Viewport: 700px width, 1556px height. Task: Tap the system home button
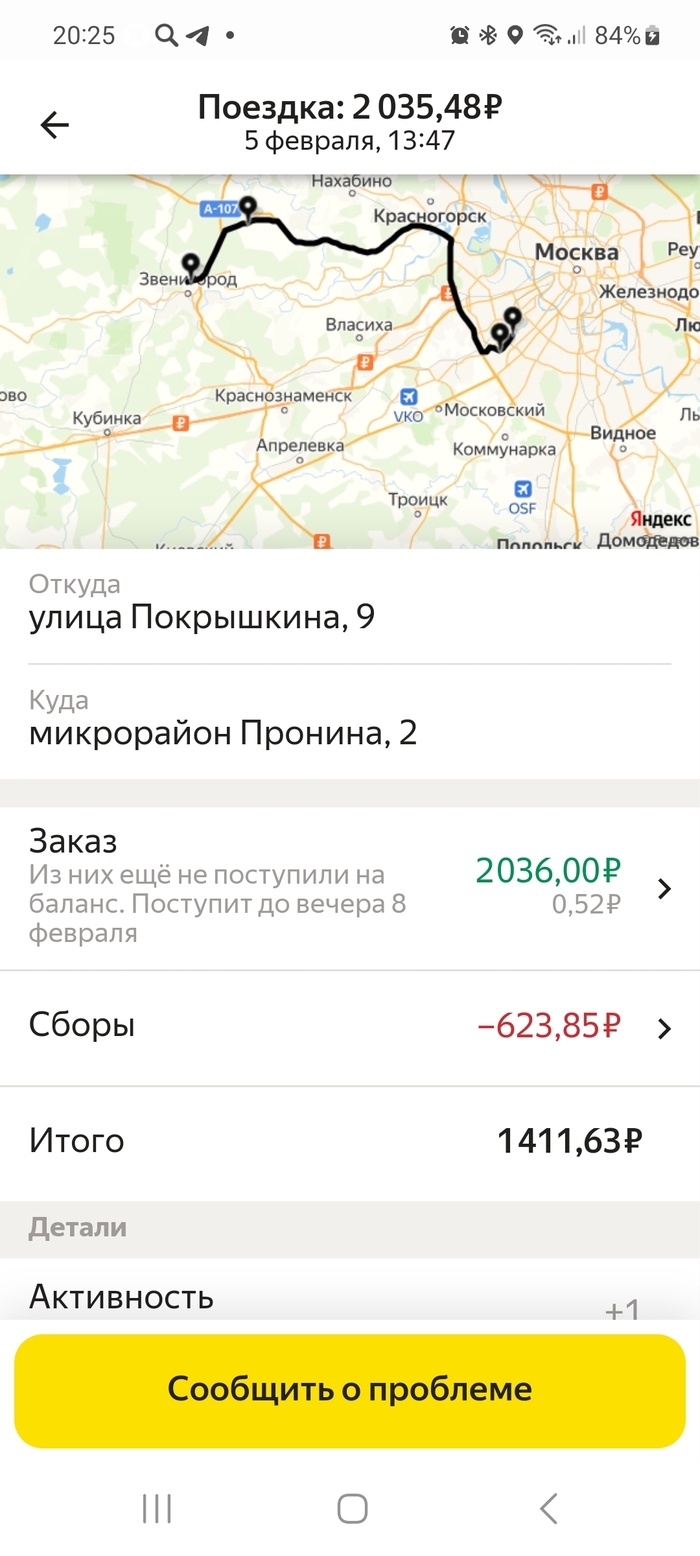coord(352,1508)
